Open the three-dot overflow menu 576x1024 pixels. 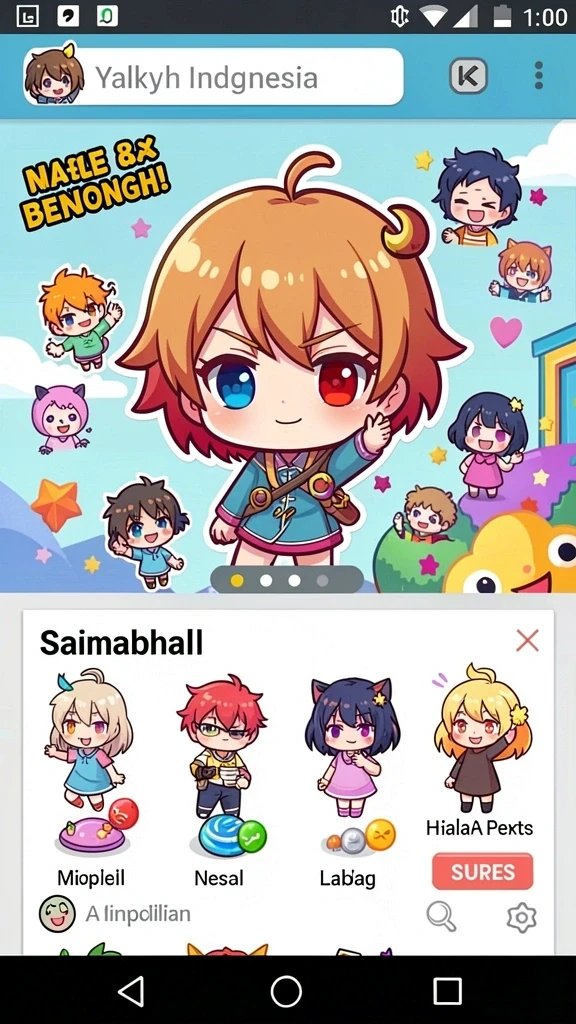538,76
